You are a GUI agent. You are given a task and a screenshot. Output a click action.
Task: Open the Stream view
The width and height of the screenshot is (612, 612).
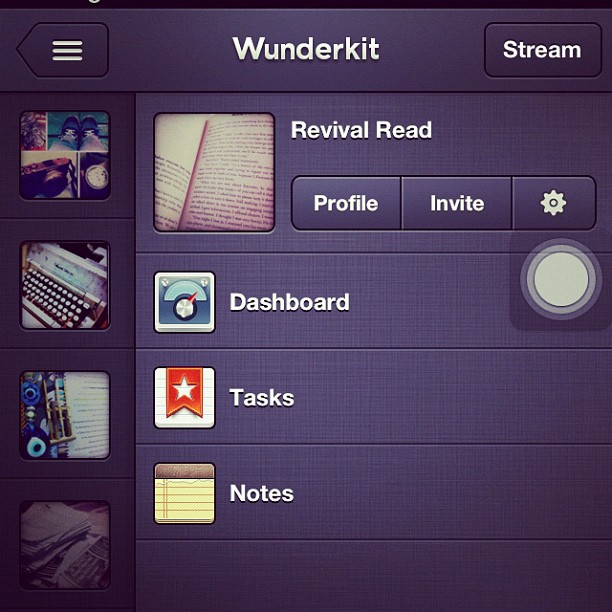541,50
